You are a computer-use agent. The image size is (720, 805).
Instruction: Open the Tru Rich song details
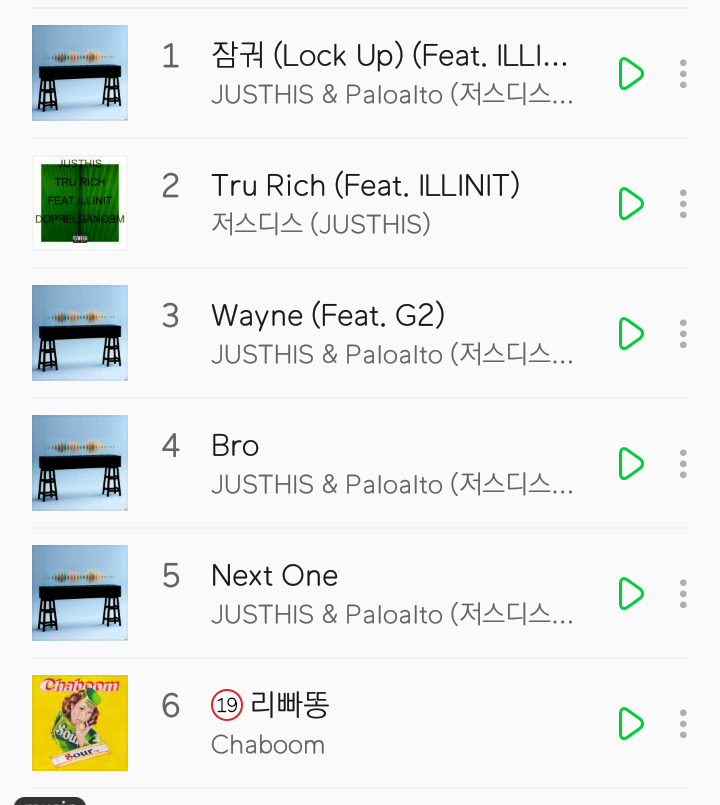tap(365, 186)
